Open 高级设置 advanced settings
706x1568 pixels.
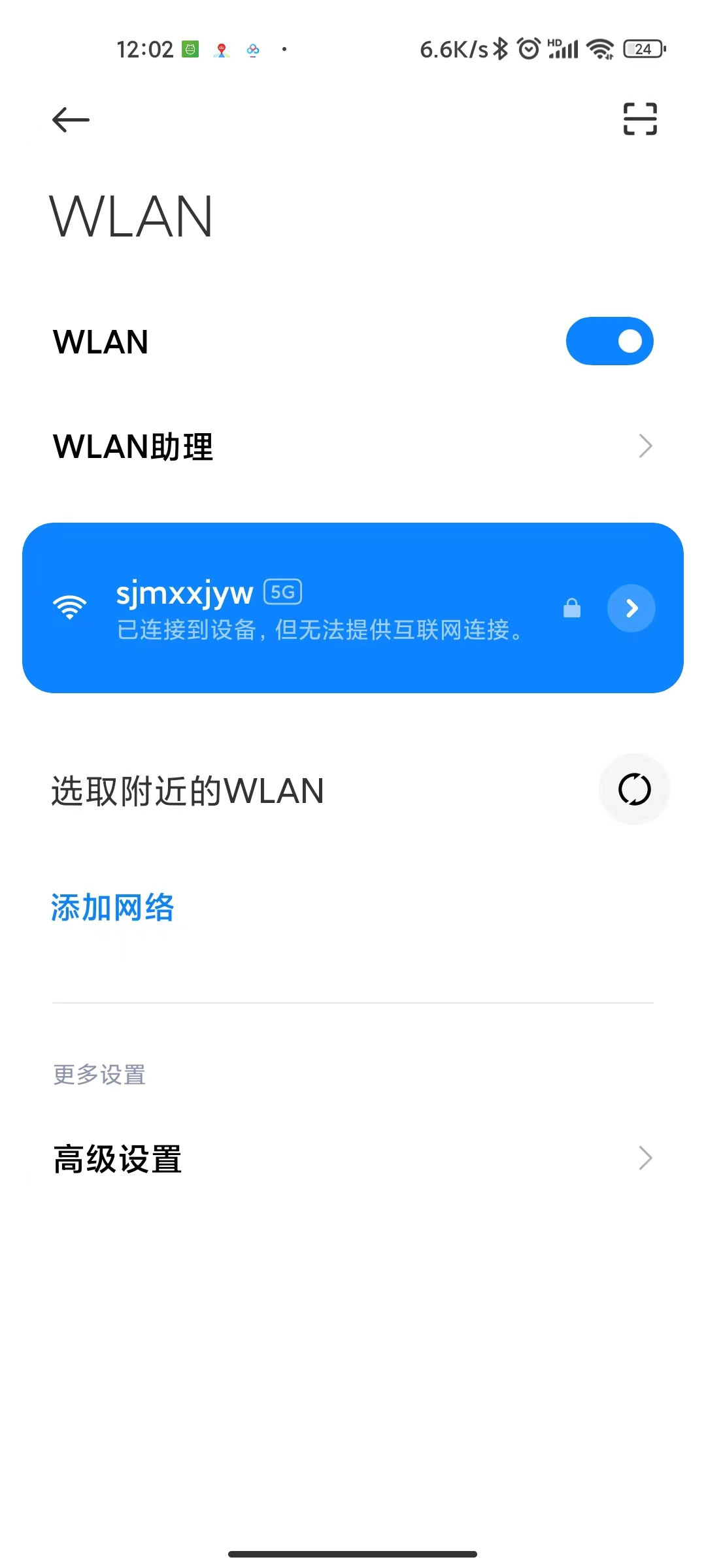[x=353, y=1158]
